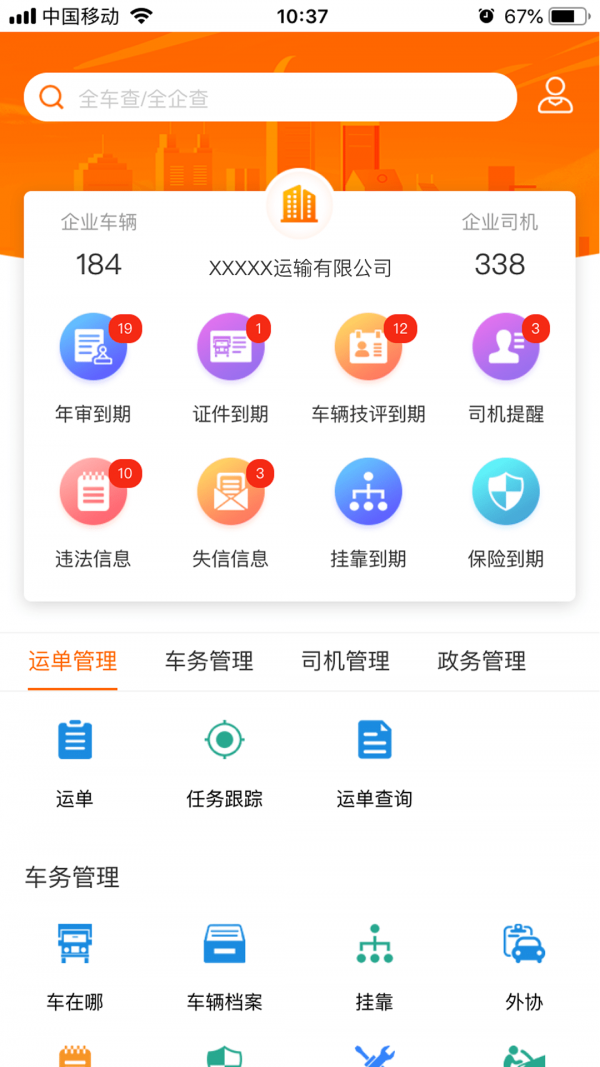Open the 运单 module
Viewport: 600px width, 1067px height.
pyautogui.click(x=75, y=741)
